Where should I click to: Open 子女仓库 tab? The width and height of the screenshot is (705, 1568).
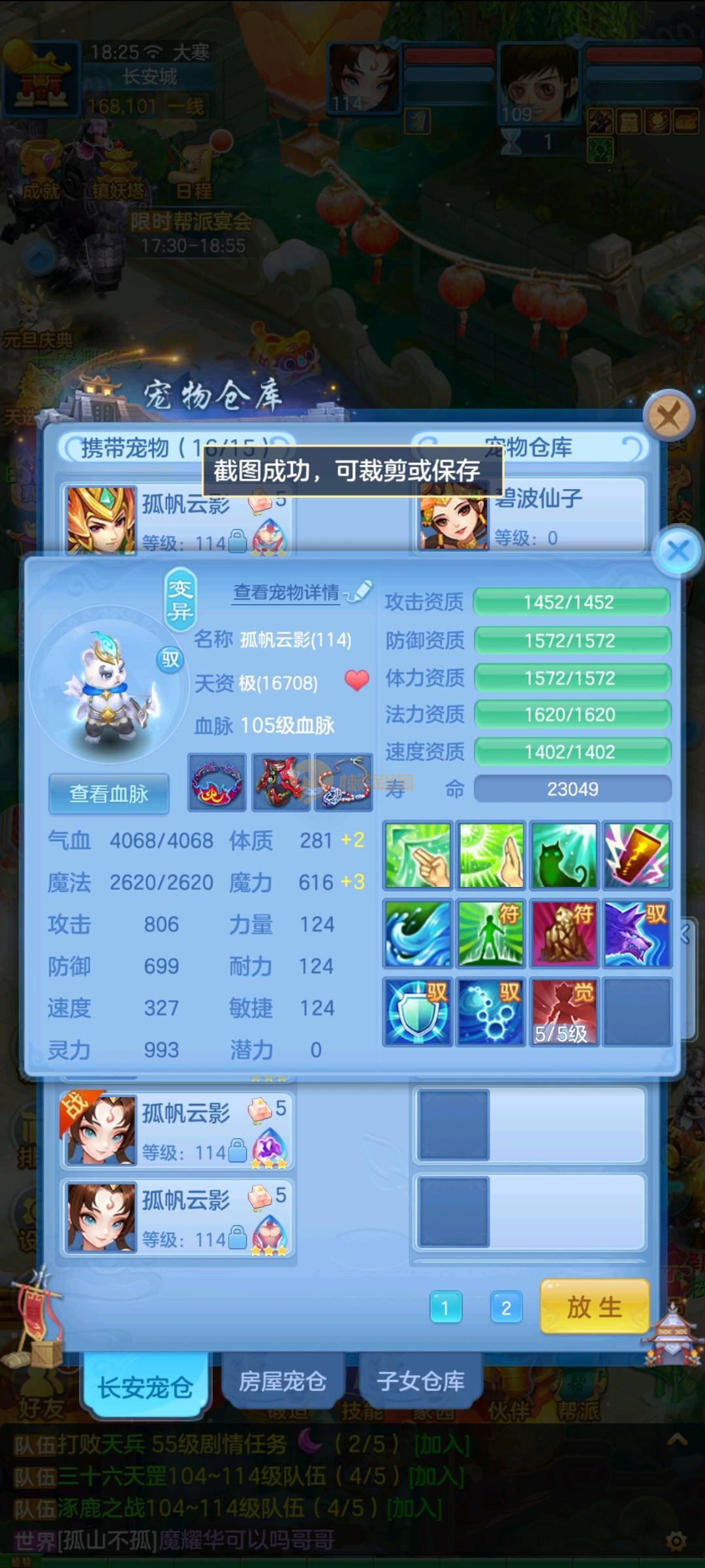point(420,1381)
